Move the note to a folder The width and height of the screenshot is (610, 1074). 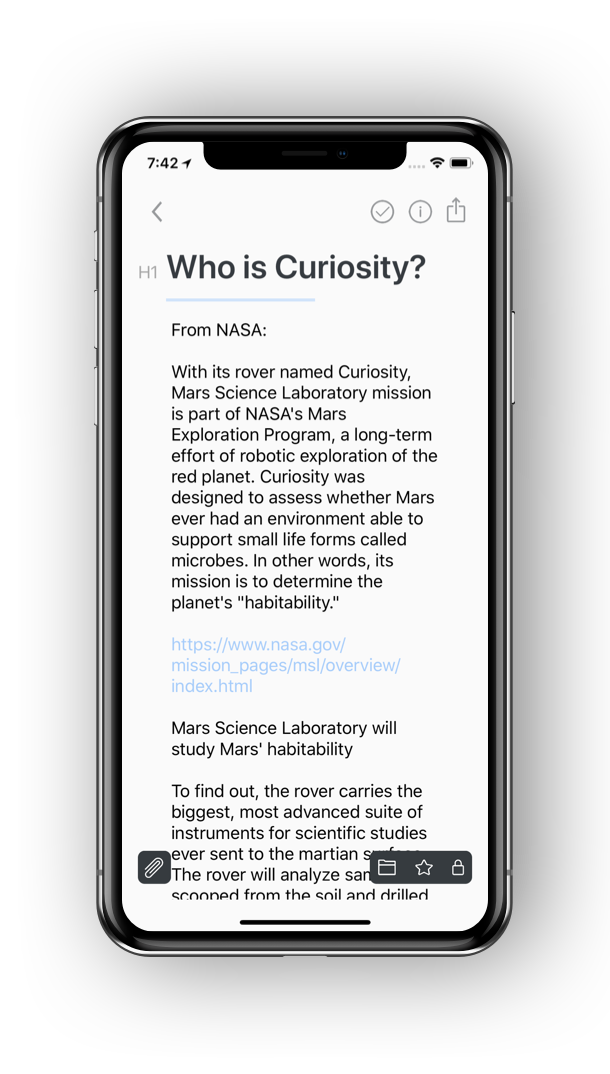(387, 867)
